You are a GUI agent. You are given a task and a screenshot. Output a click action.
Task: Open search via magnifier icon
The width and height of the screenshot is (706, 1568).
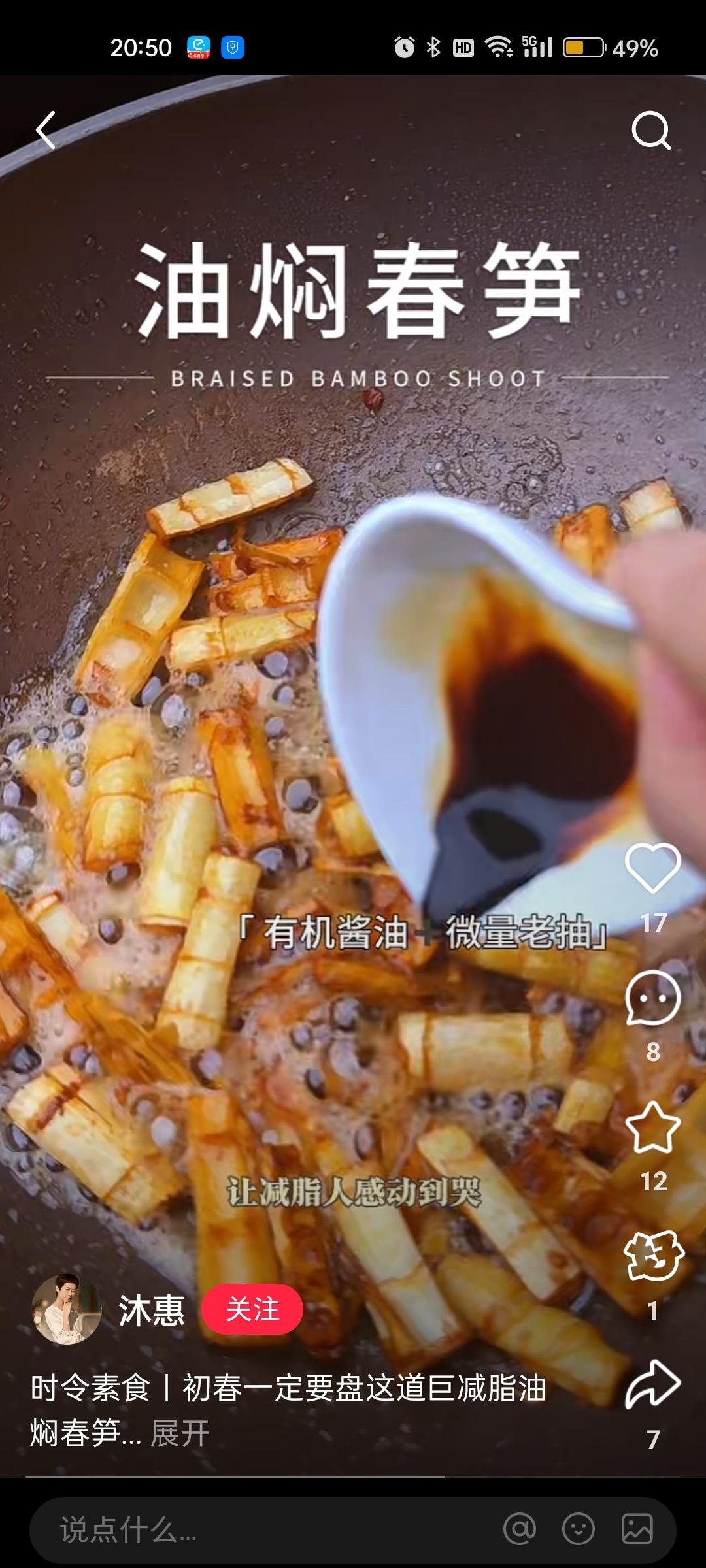652,129
